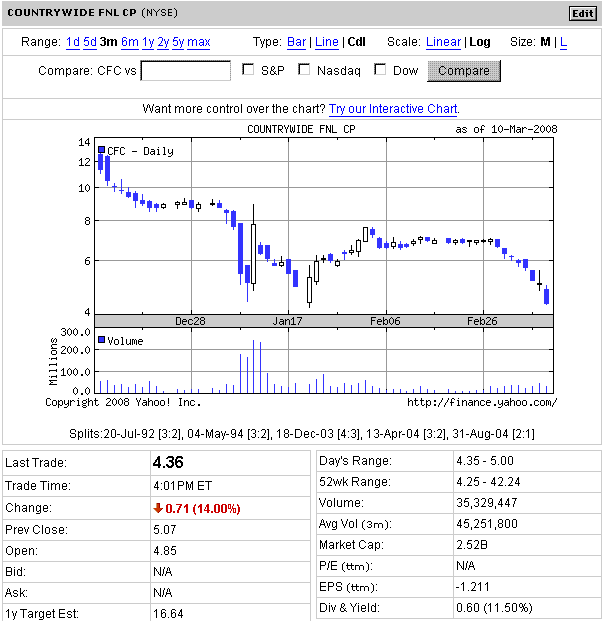Choose the L chart size
Image resolution: width=604 pixels, height=621 pixels.
pyautogui.click(x=563, y=42)
